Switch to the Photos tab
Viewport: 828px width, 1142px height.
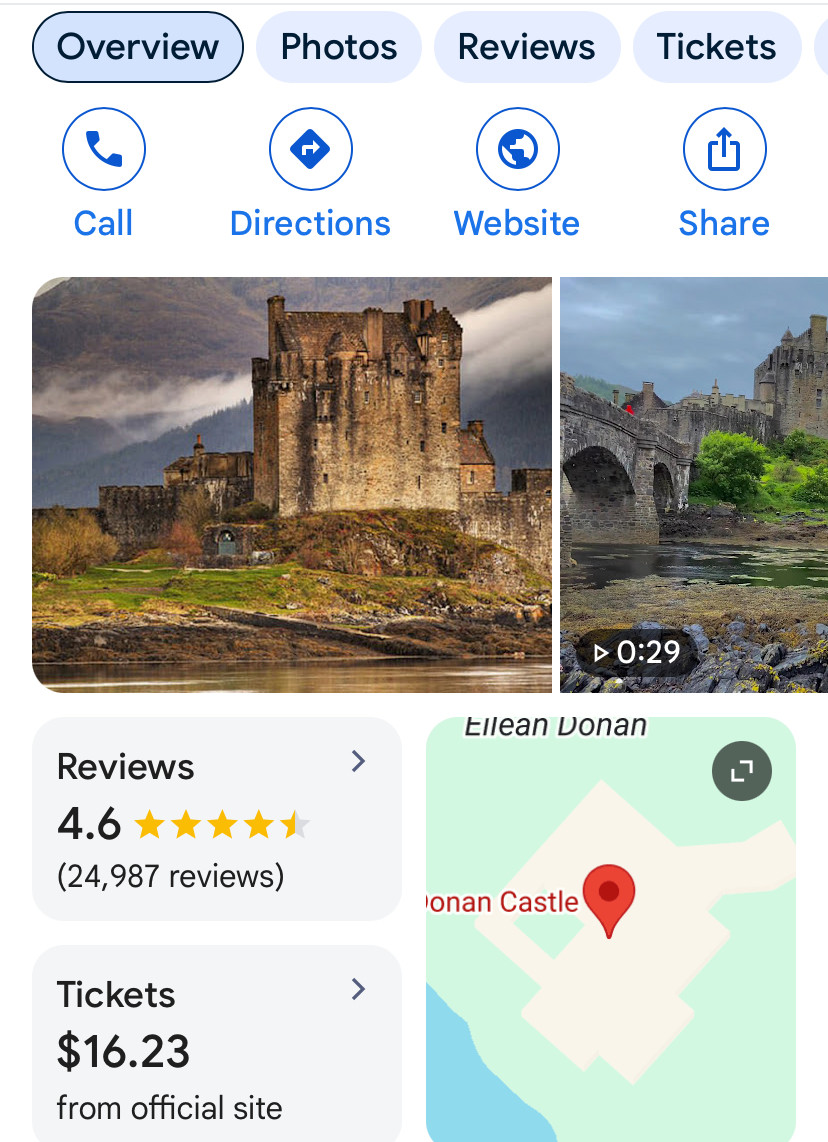coord(339,47)
